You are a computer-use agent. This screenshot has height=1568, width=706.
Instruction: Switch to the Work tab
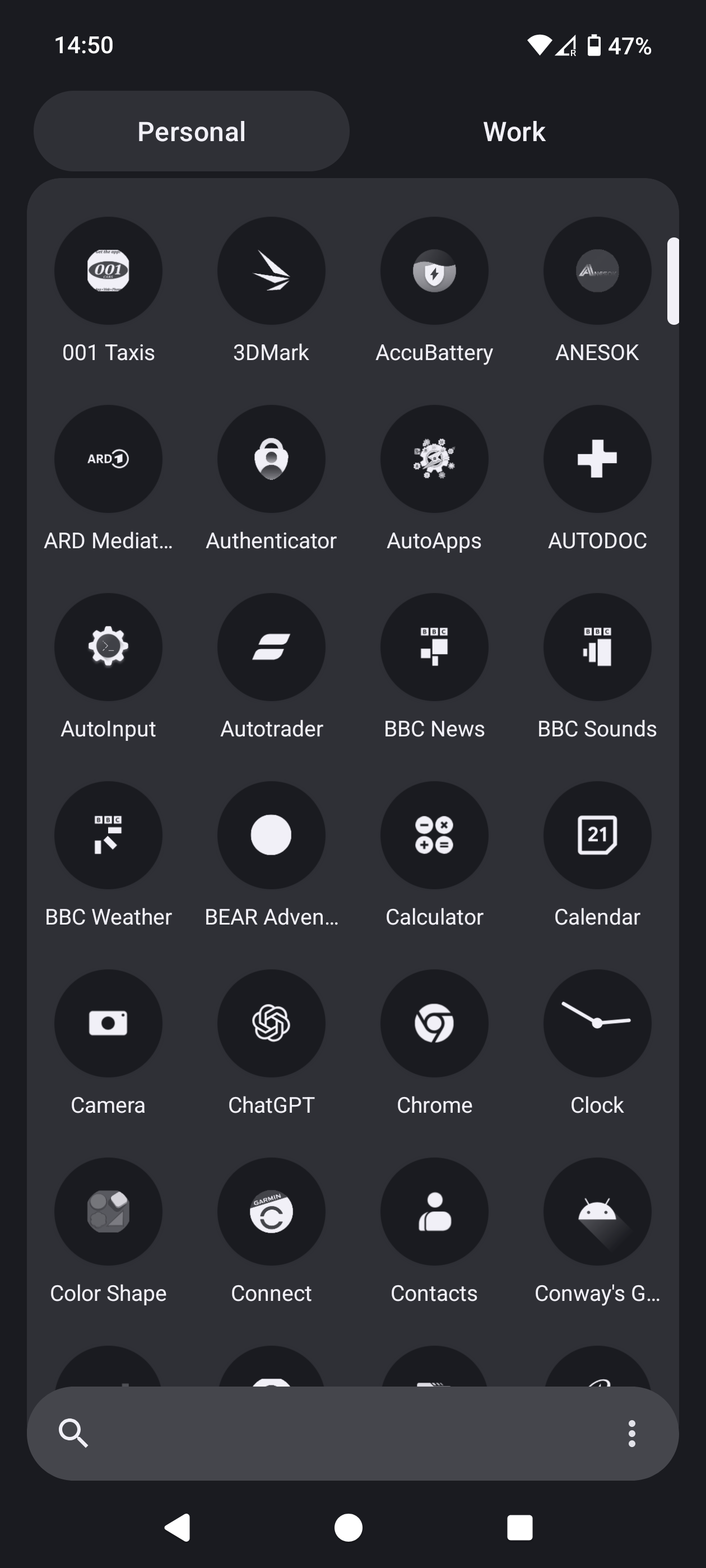point(513,132)
